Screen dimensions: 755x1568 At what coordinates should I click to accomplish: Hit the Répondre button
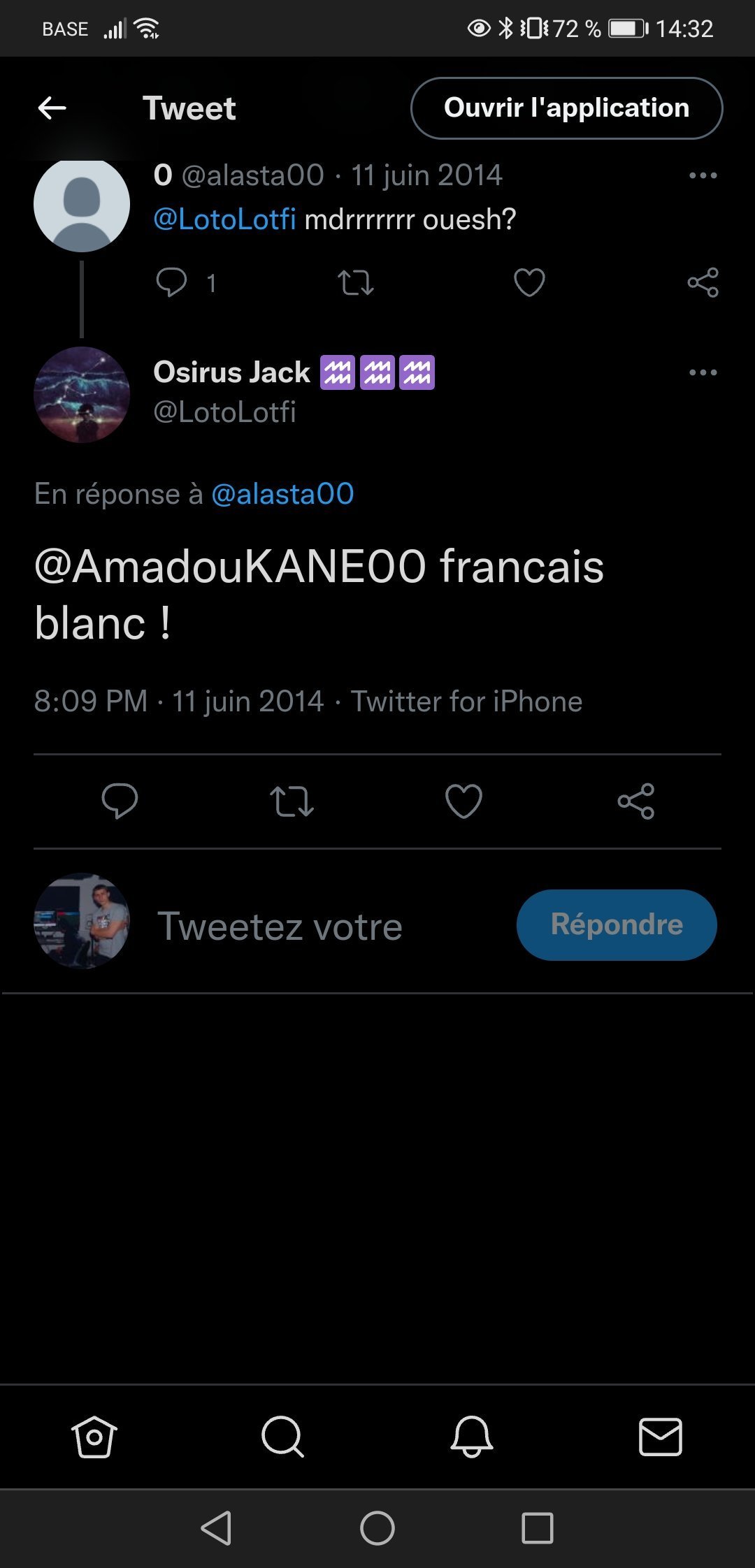(617, 924)
